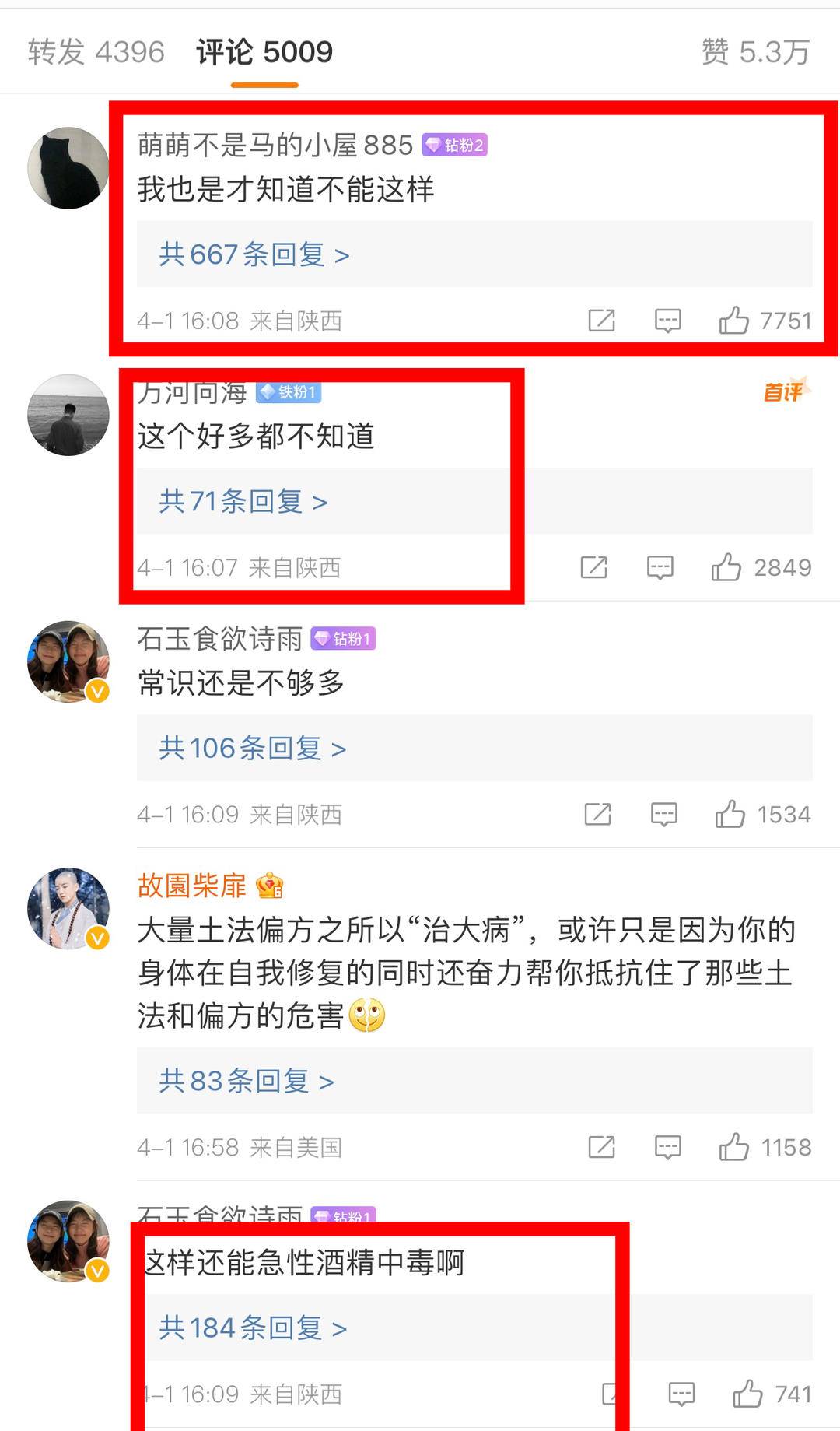Switch to the 转发 4396 tab

(96, 52)
